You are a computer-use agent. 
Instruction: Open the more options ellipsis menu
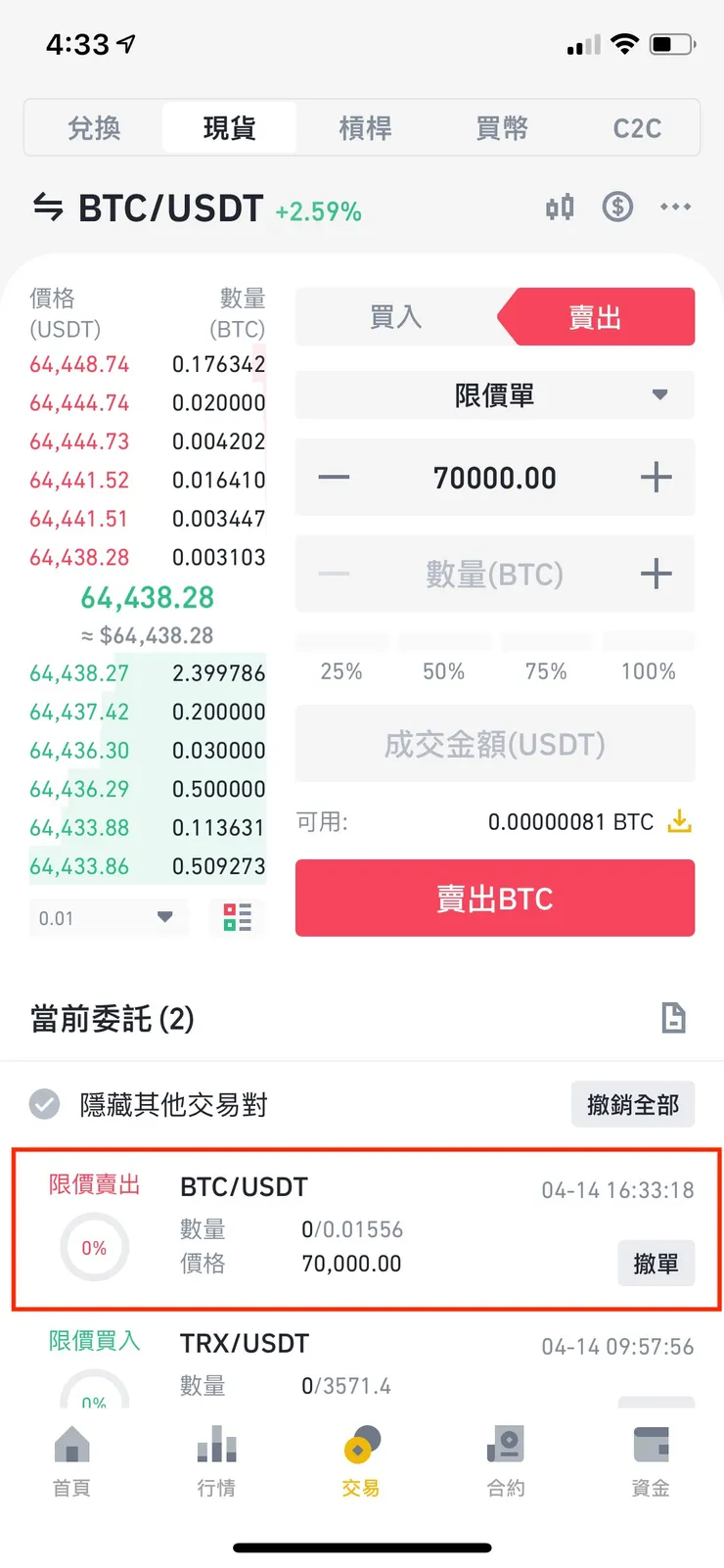coord(675,207)
